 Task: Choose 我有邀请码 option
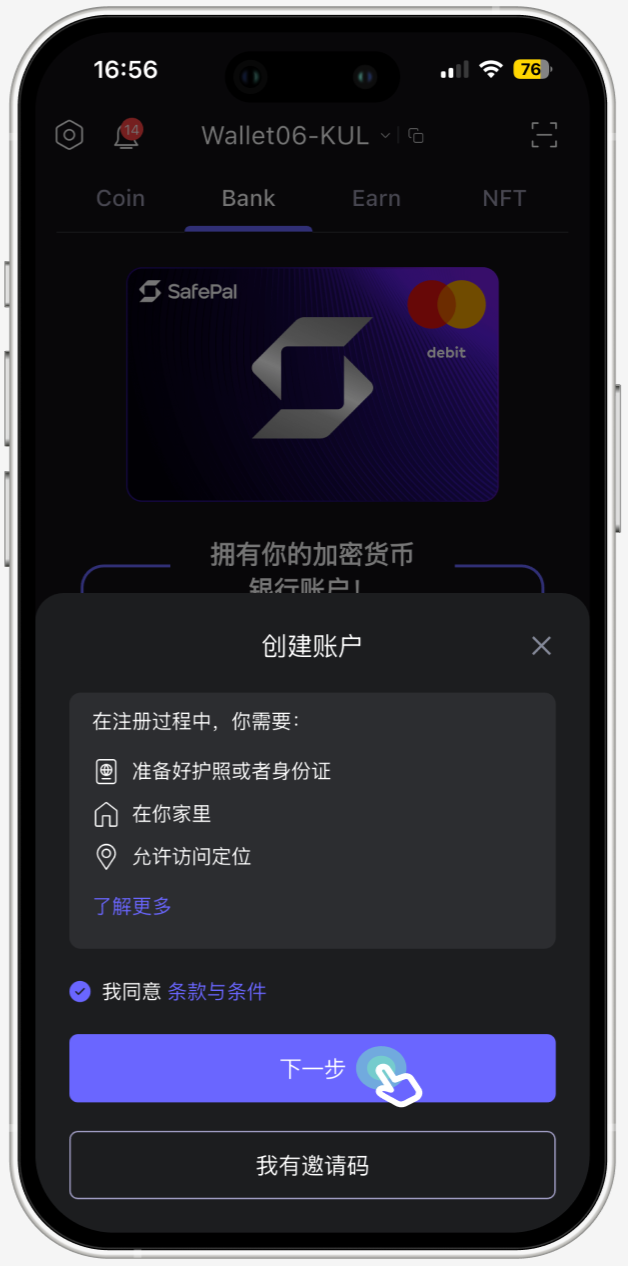(312, 1165)
